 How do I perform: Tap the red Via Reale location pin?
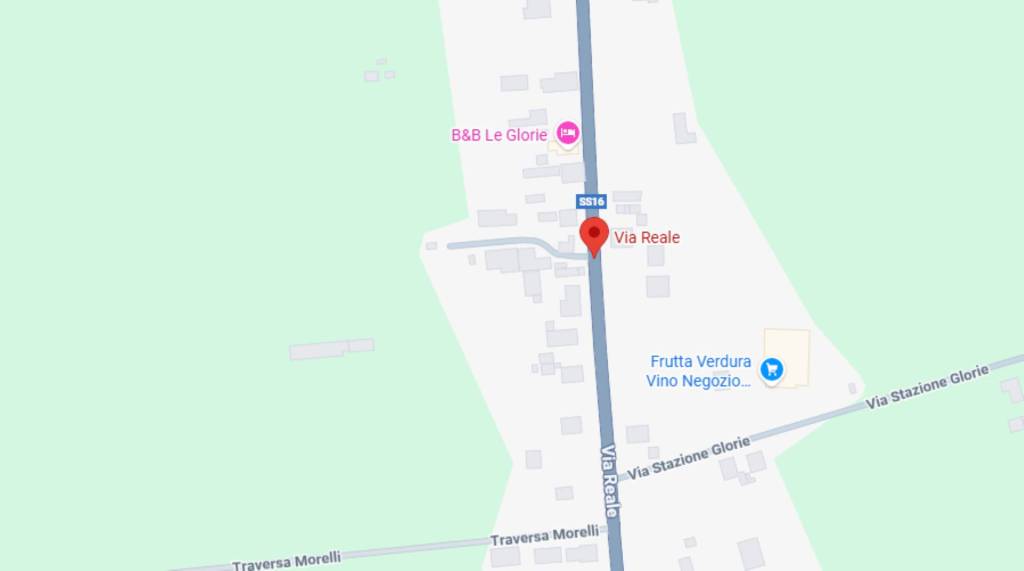click(595, 236)
